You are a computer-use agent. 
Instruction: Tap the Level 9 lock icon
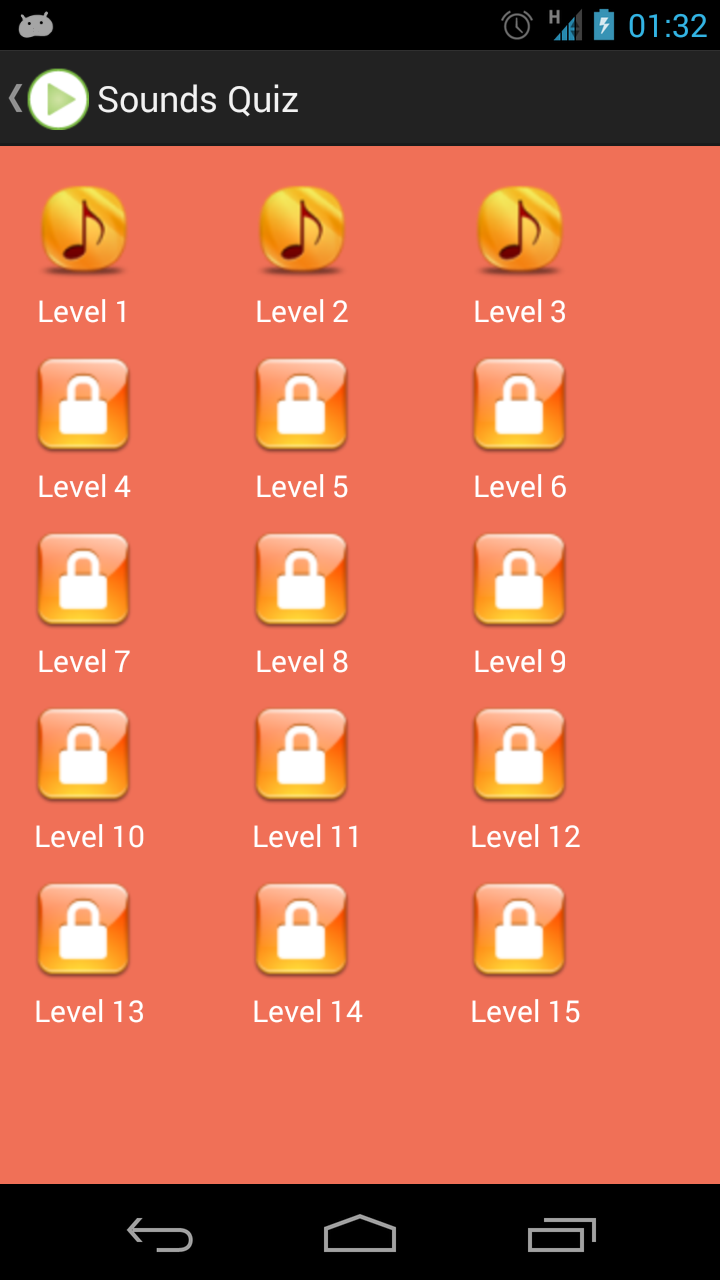(520, 580)
